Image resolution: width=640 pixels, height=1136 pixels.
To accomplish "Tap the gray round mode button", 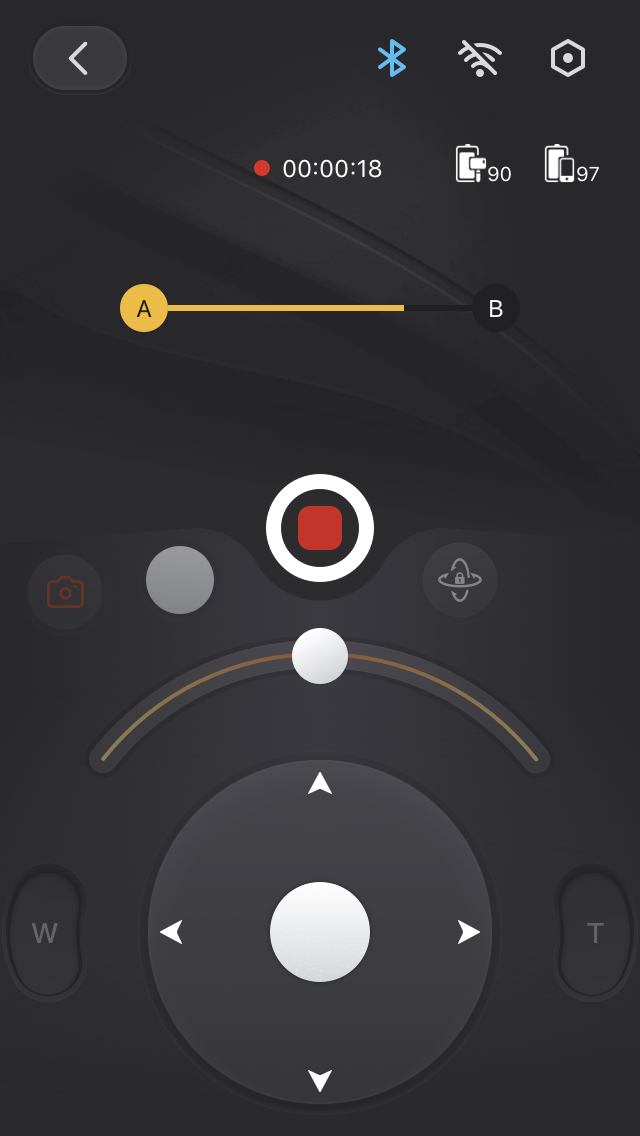I will pos(180,580).
